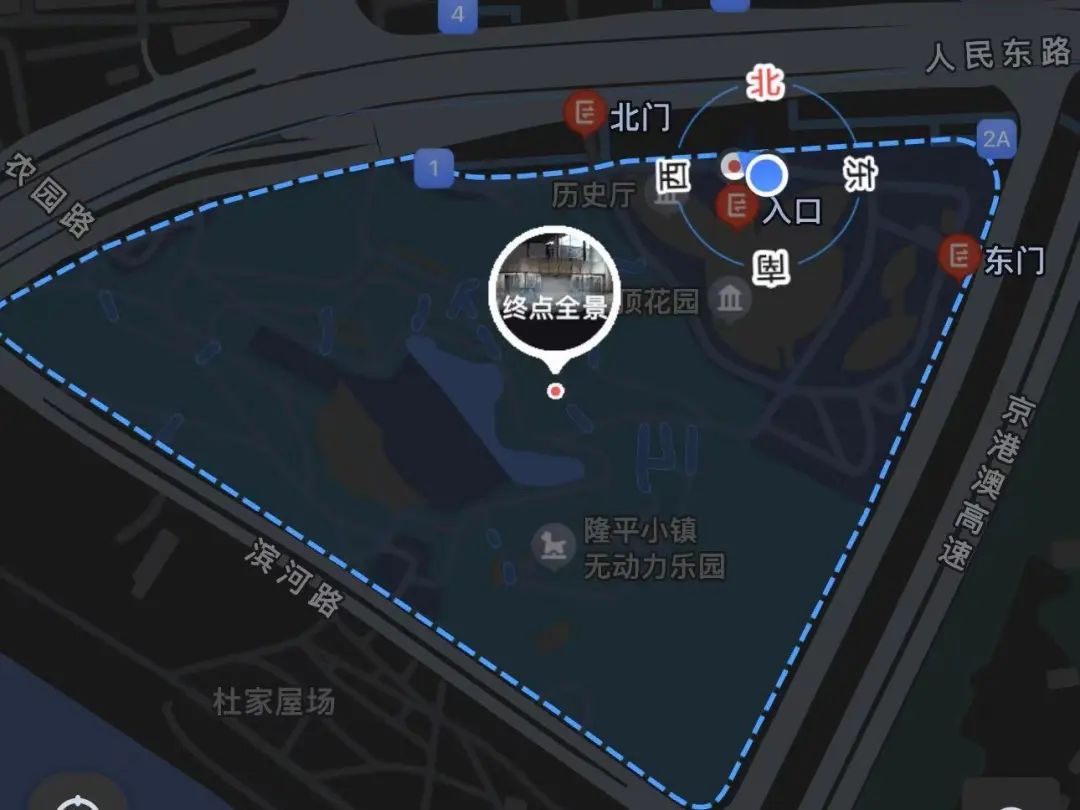Open the 终点全景 panorama bubble
Image resolution: width=1080 pixels, height=810 pixels.
pyautogui.click(x=554, y=291)
